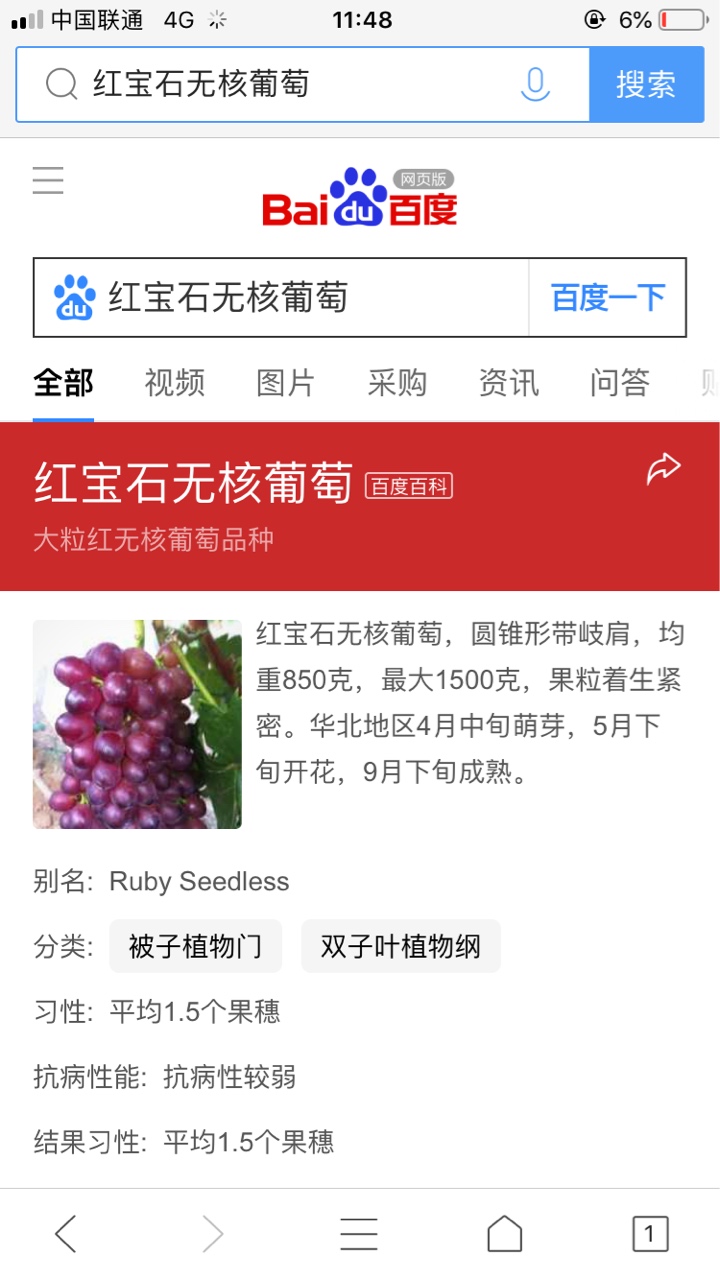Open the browser tabs switcher
The image size is (720, 1280).
click(x=650, y=1234)
